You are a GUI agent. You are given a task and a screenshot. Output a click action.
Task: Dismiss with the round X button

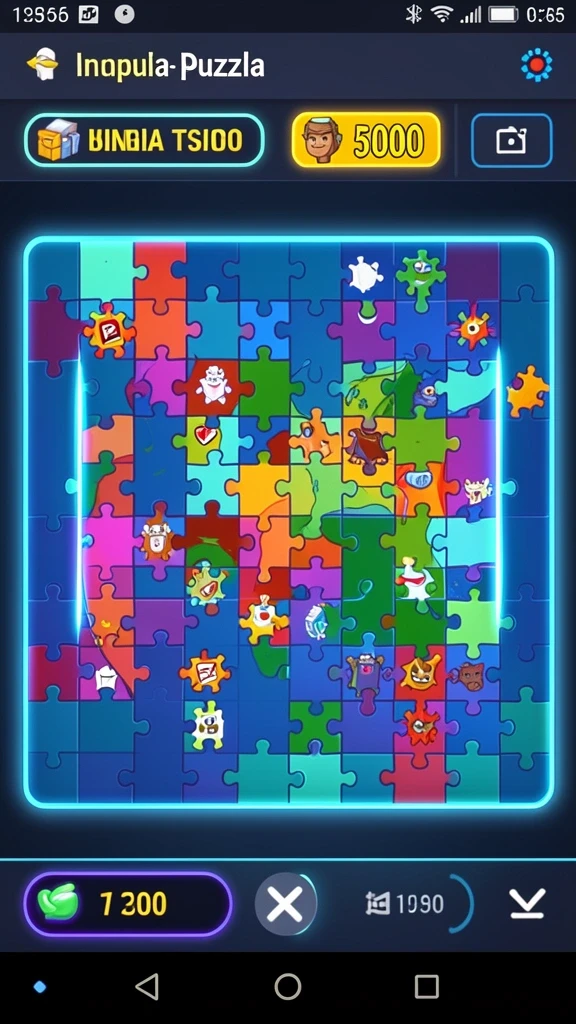tap(285, 904)
